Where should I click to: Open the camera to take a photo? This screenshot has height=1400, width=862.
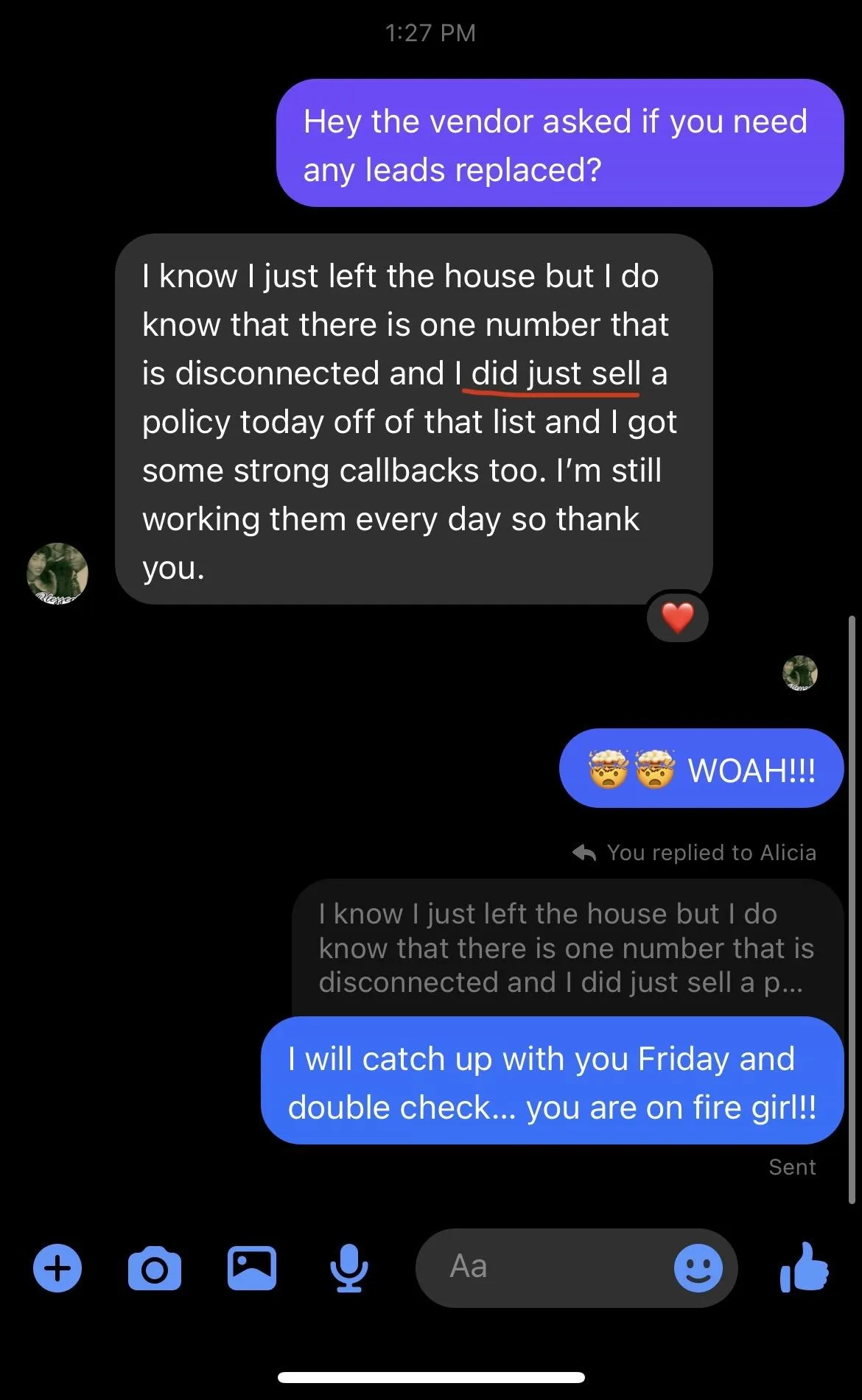(x=154, y=1268)
